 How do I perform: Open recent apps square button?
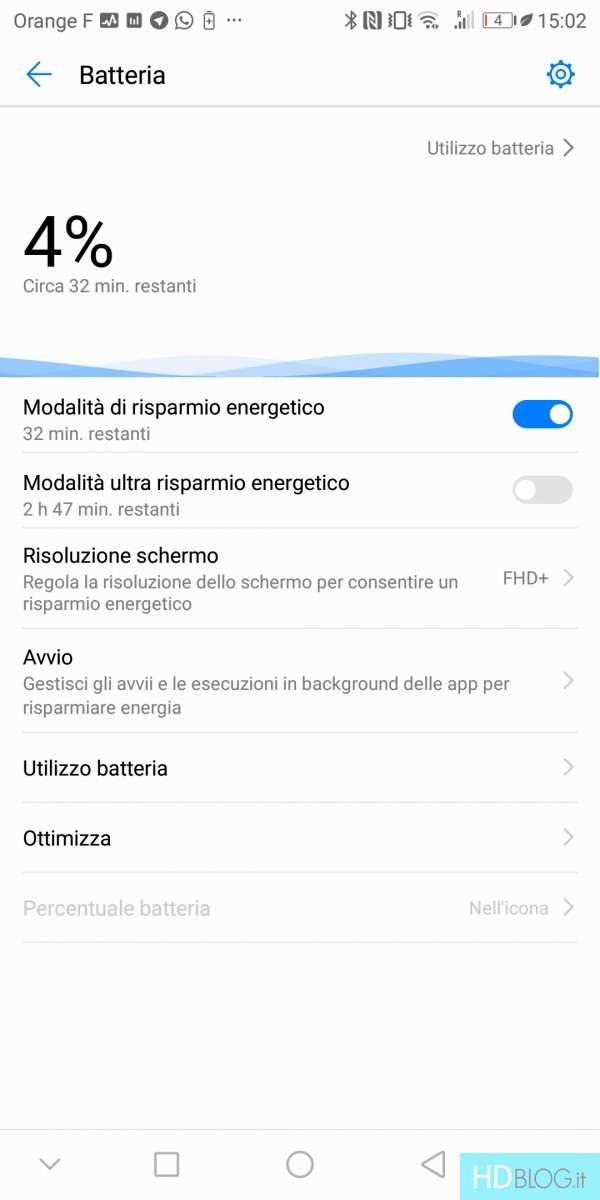click(x=167, y=1164)
